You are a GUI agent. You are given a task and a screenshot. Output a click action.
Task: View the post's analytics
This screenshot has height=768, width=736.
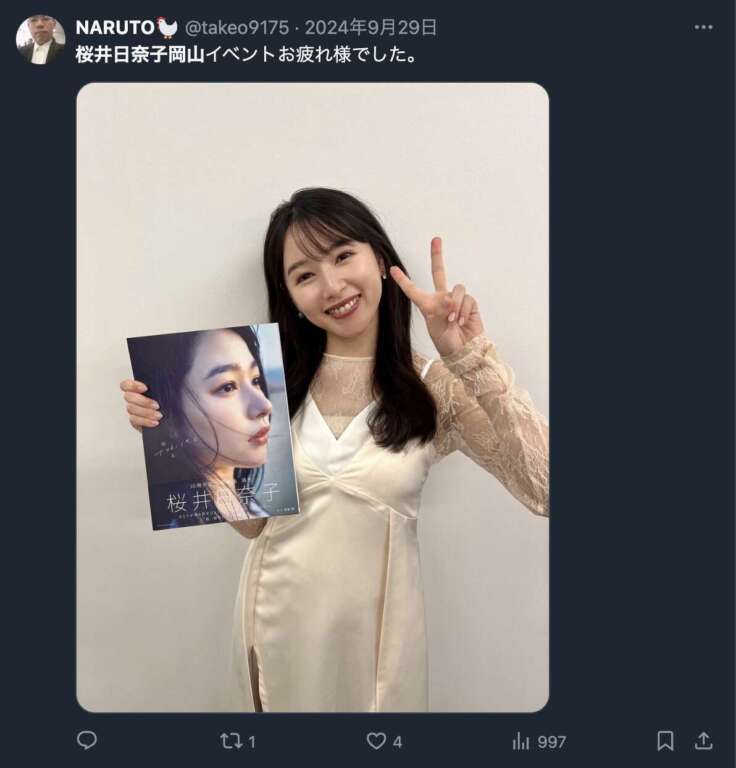tap(521, 741)
